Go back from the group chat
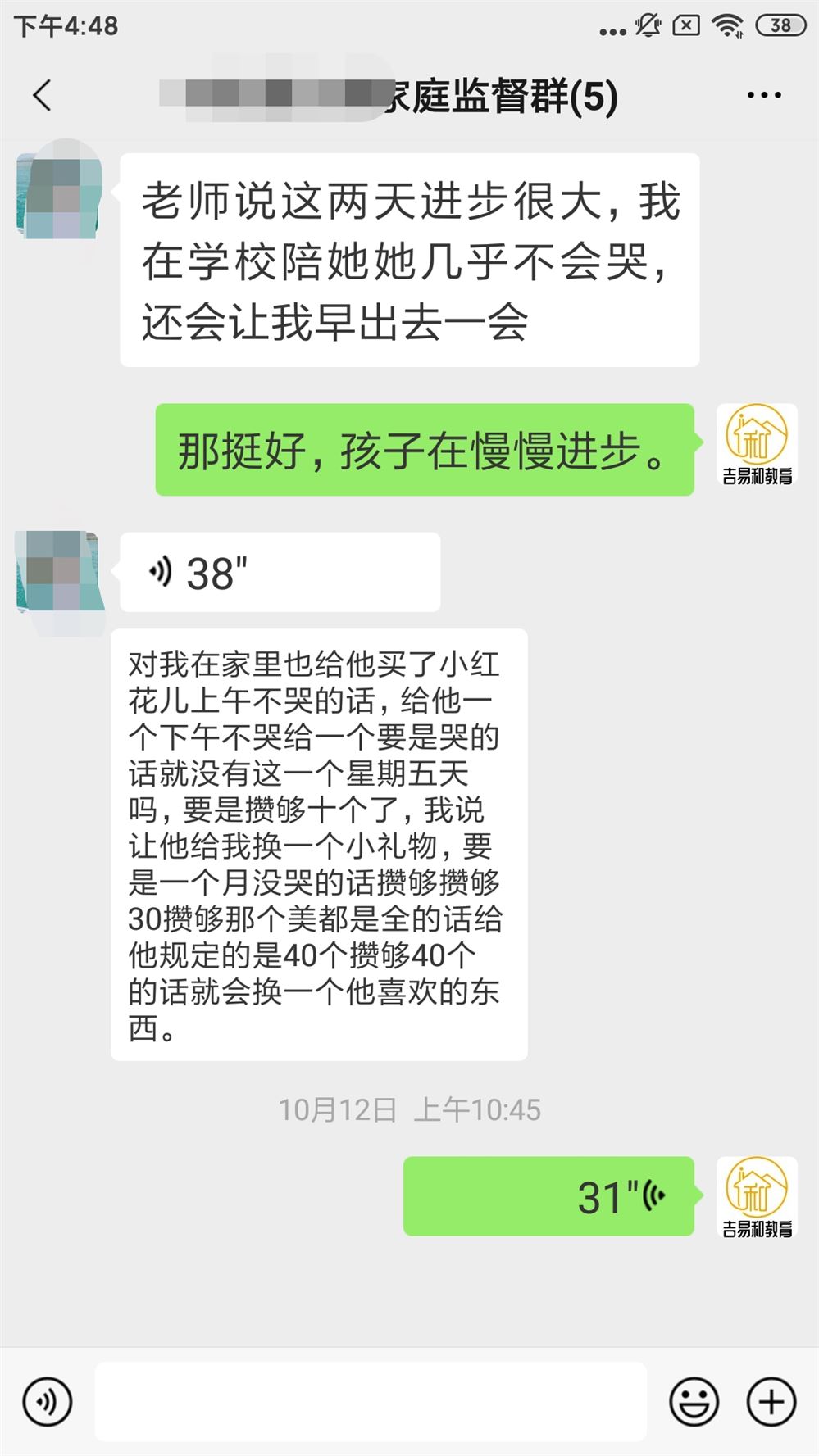Screen dimensions: 819x1456 click(x=43, y=95)
